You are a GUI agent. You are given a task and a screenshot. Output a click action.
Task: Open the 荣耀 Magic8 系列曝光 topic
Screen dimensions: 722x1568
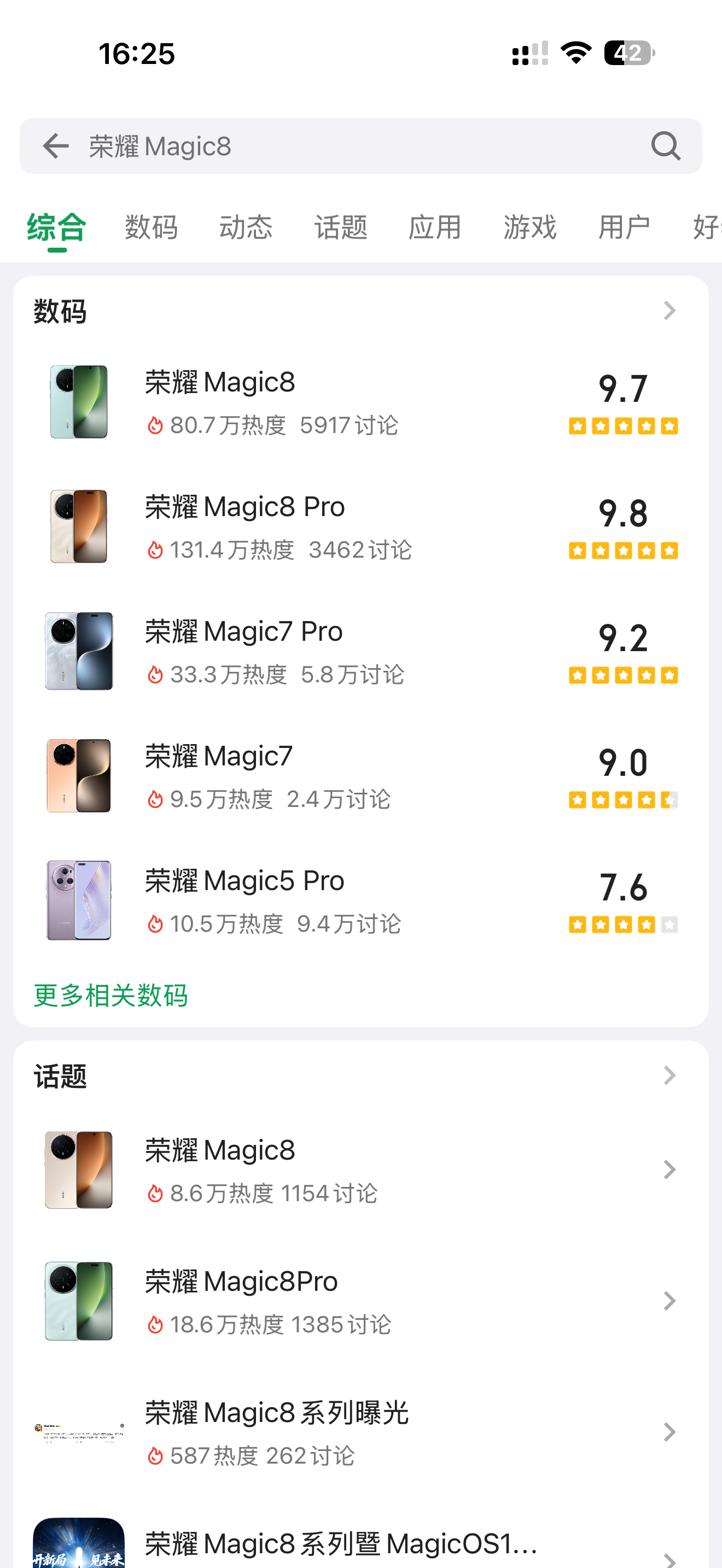point(359,1432)
